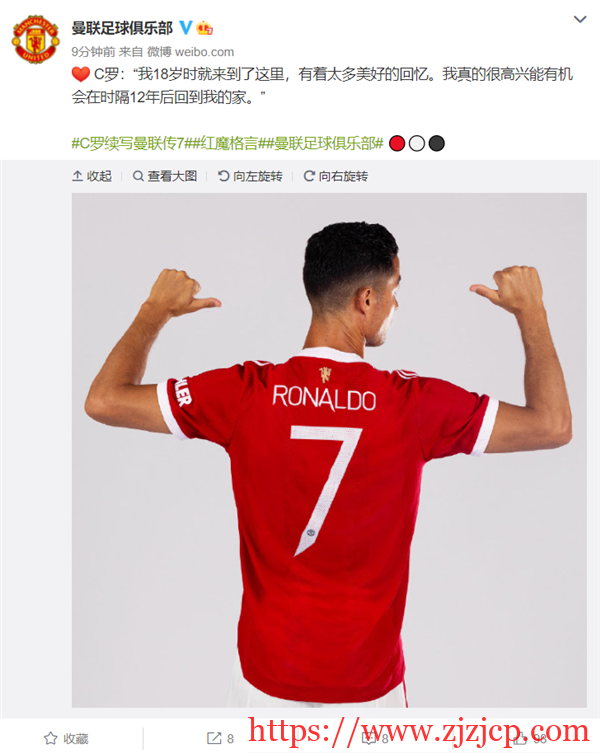Open the 曼联足球俱乐部 account name link
Screen dimensions: 600x753
pos(120,27)
